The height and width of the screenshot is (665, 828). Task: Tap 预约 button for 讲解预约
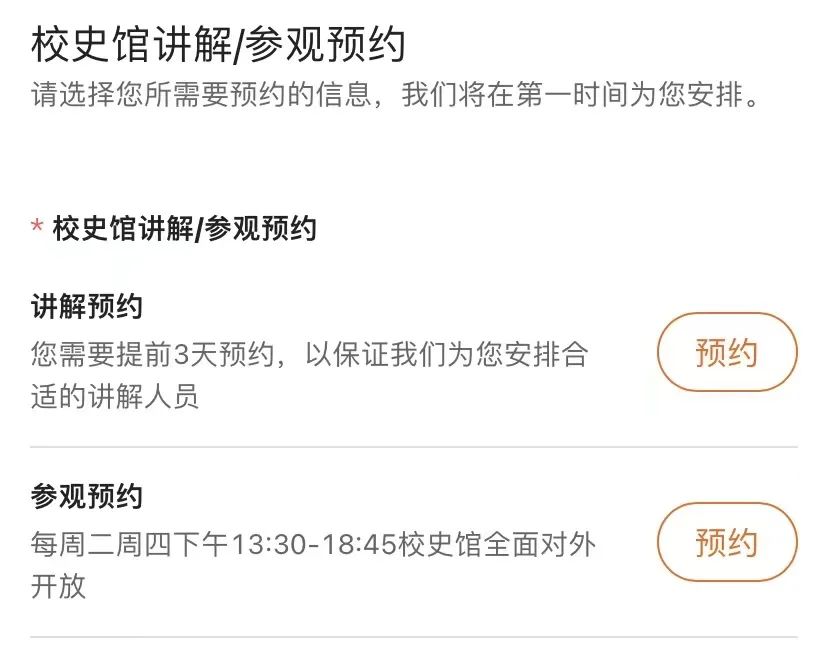click(727, 352)
